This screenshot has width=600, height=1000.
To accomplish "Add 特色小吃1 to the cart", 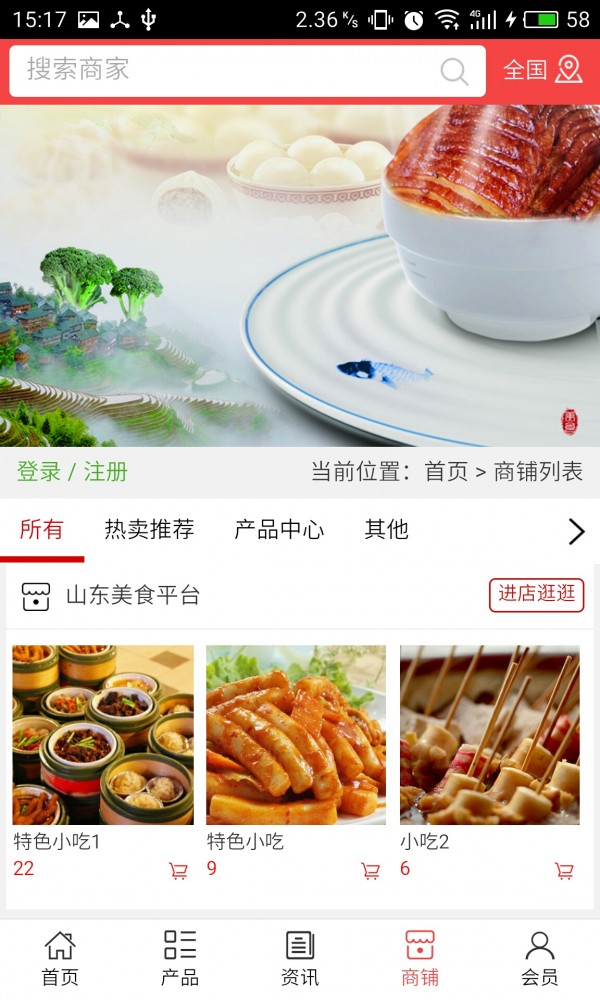I will coord(179,871).
